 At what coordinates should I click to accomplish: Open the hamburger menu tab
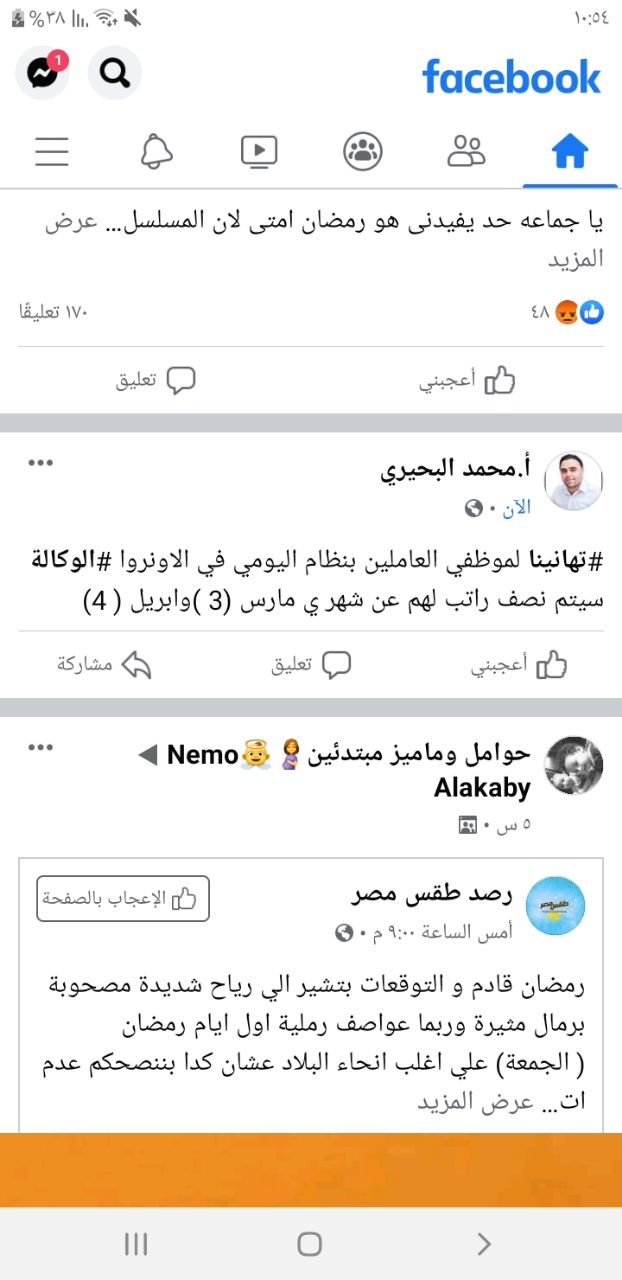(x=52, y=152)
